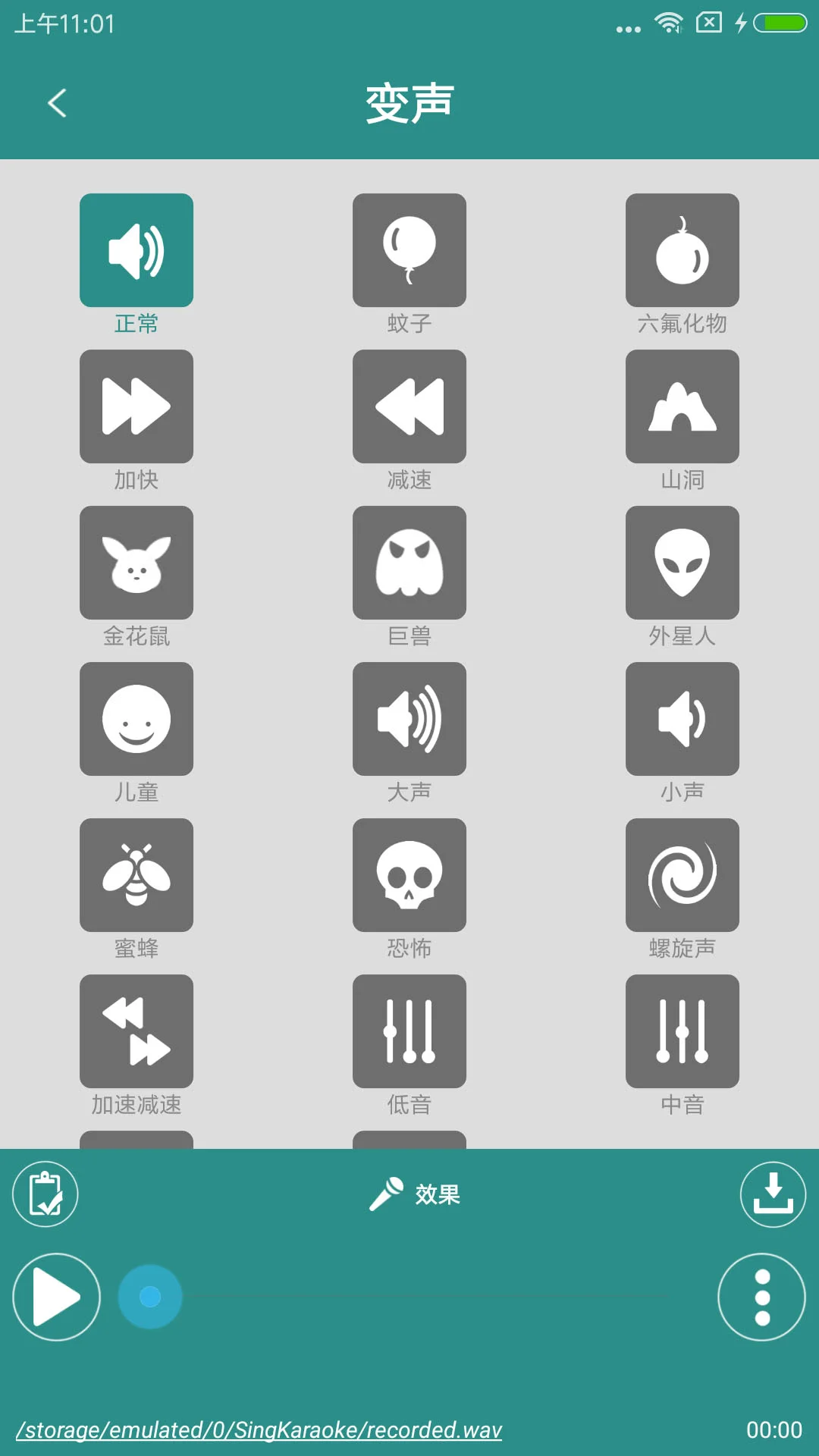Apply the 恐怖 horror voice effect

pyautogui.click(x=409, y=875)
